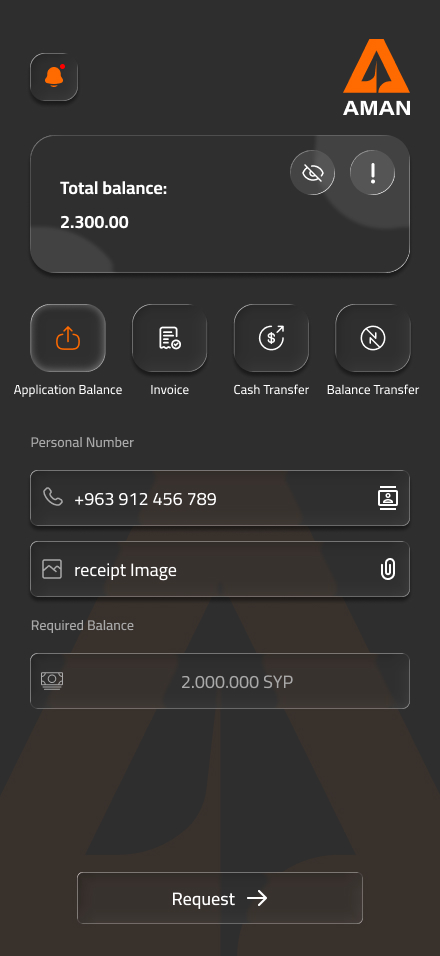Switch to Balance Transfer

point(373,338)
